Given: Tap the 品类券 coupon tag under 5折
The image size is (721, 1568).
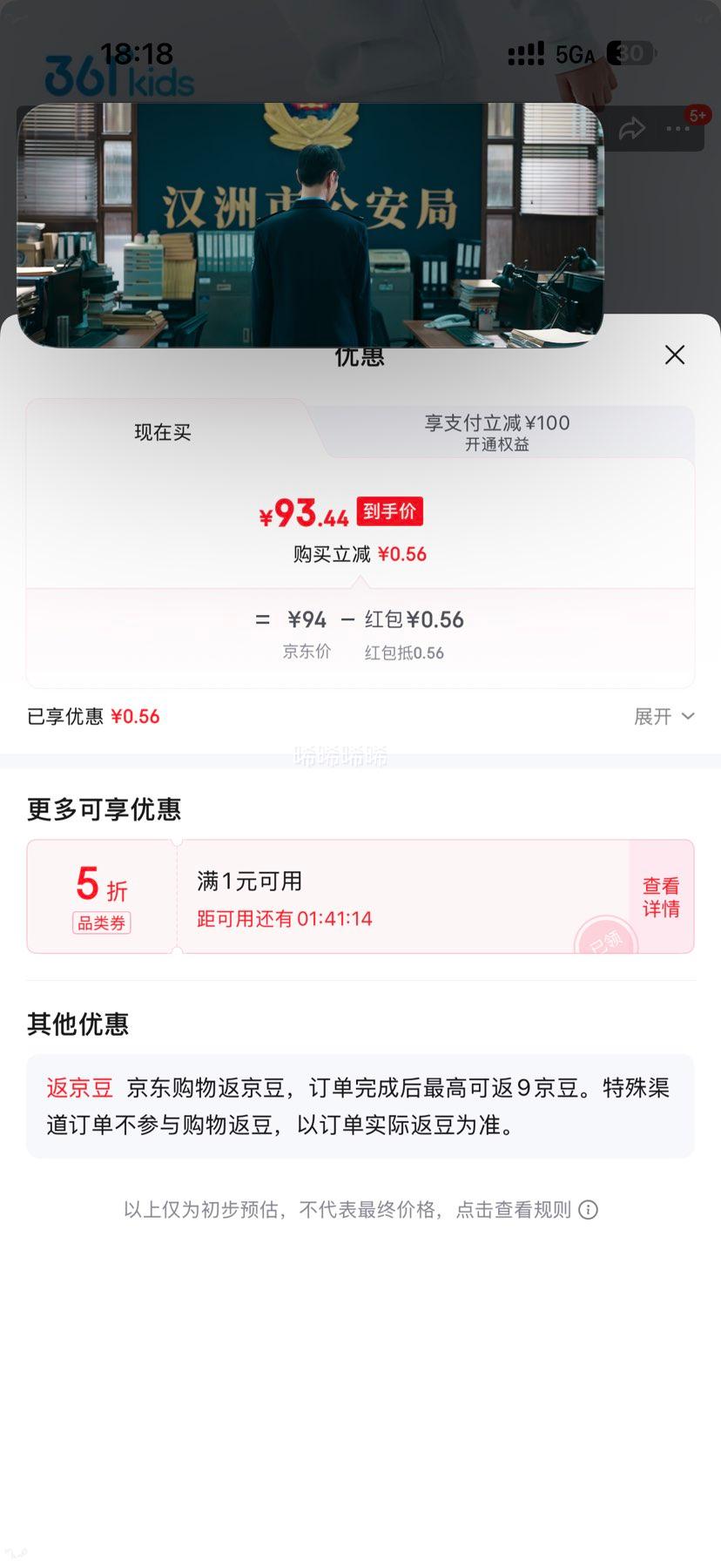Looking at the screenshot, I should pos(99,923).
